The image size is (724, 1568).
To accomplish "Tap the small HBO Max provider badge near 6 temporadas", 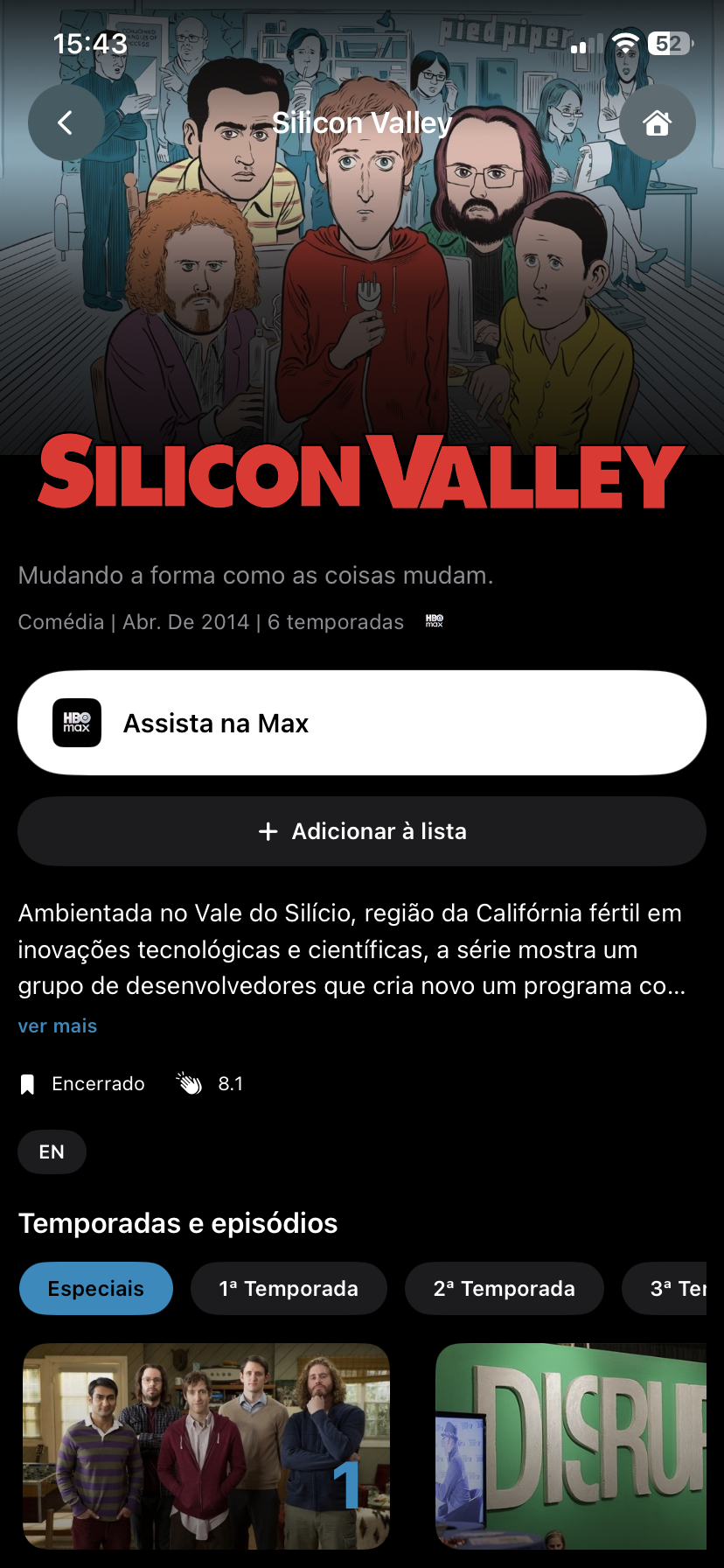I will click(x=434, y=621).
